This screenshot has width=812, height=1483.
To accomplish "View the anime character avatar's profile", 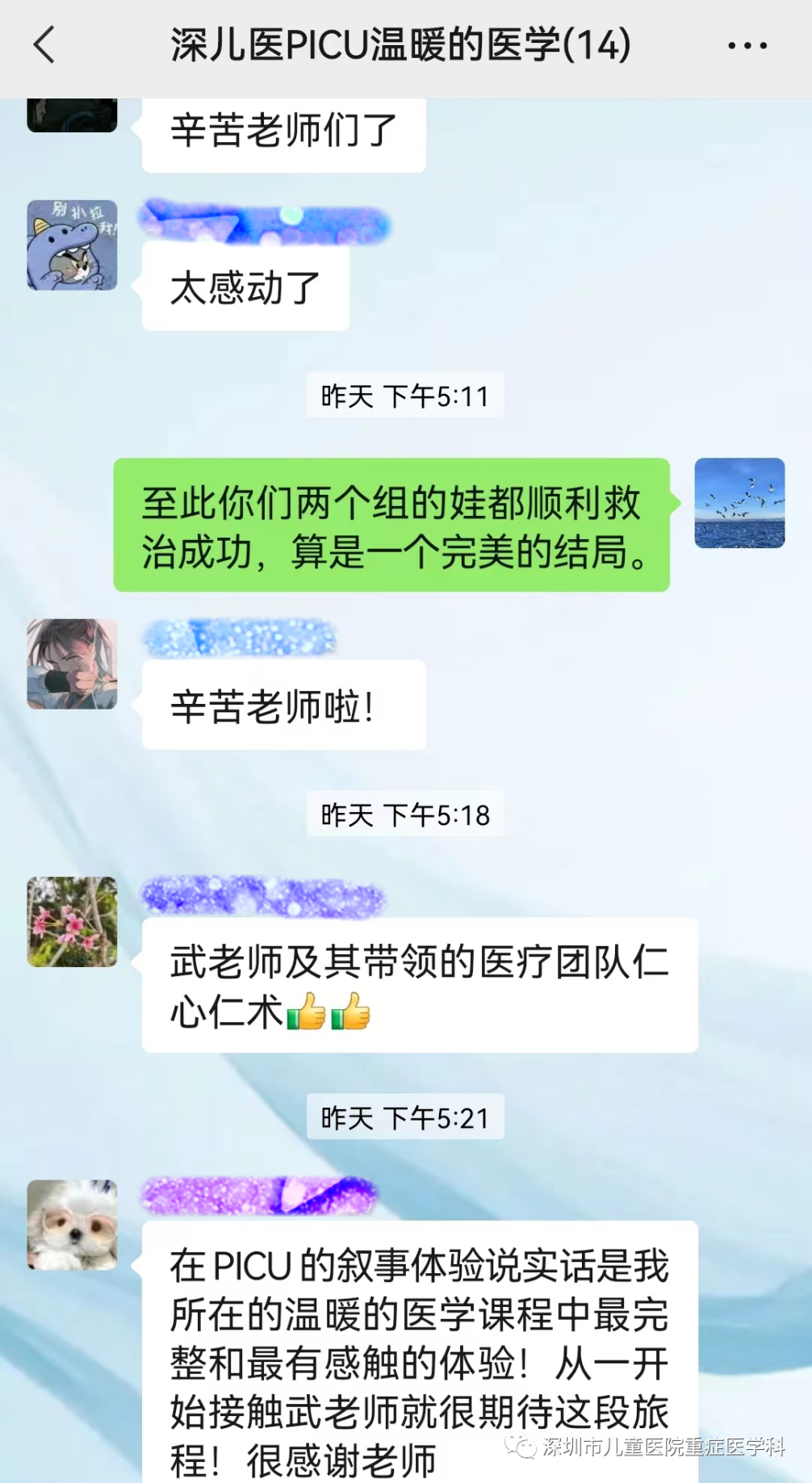I will (73, 664).
